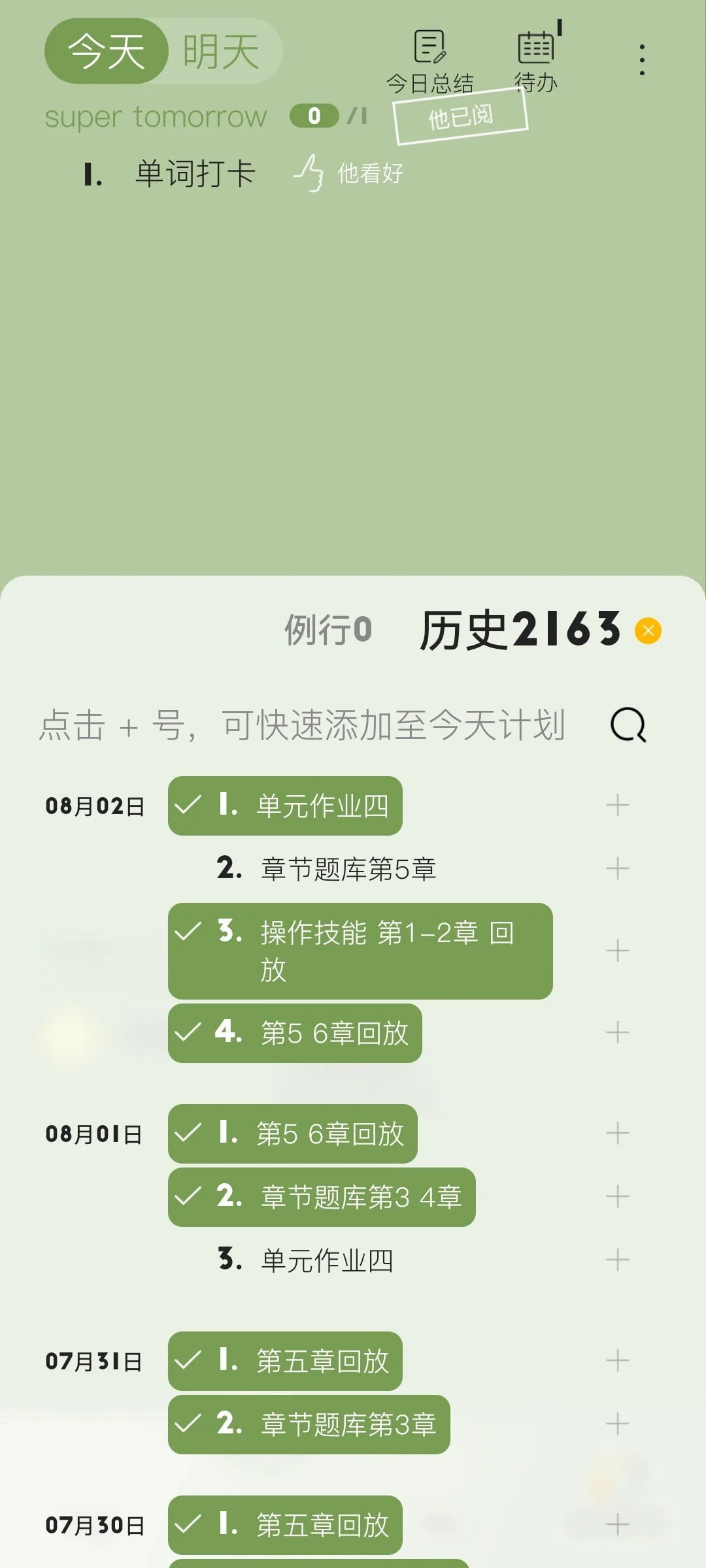Add 08月01日 单元作业四 to today's plan
Image resolution: width=706 pixels, height=1568 pixels.
617,1260
